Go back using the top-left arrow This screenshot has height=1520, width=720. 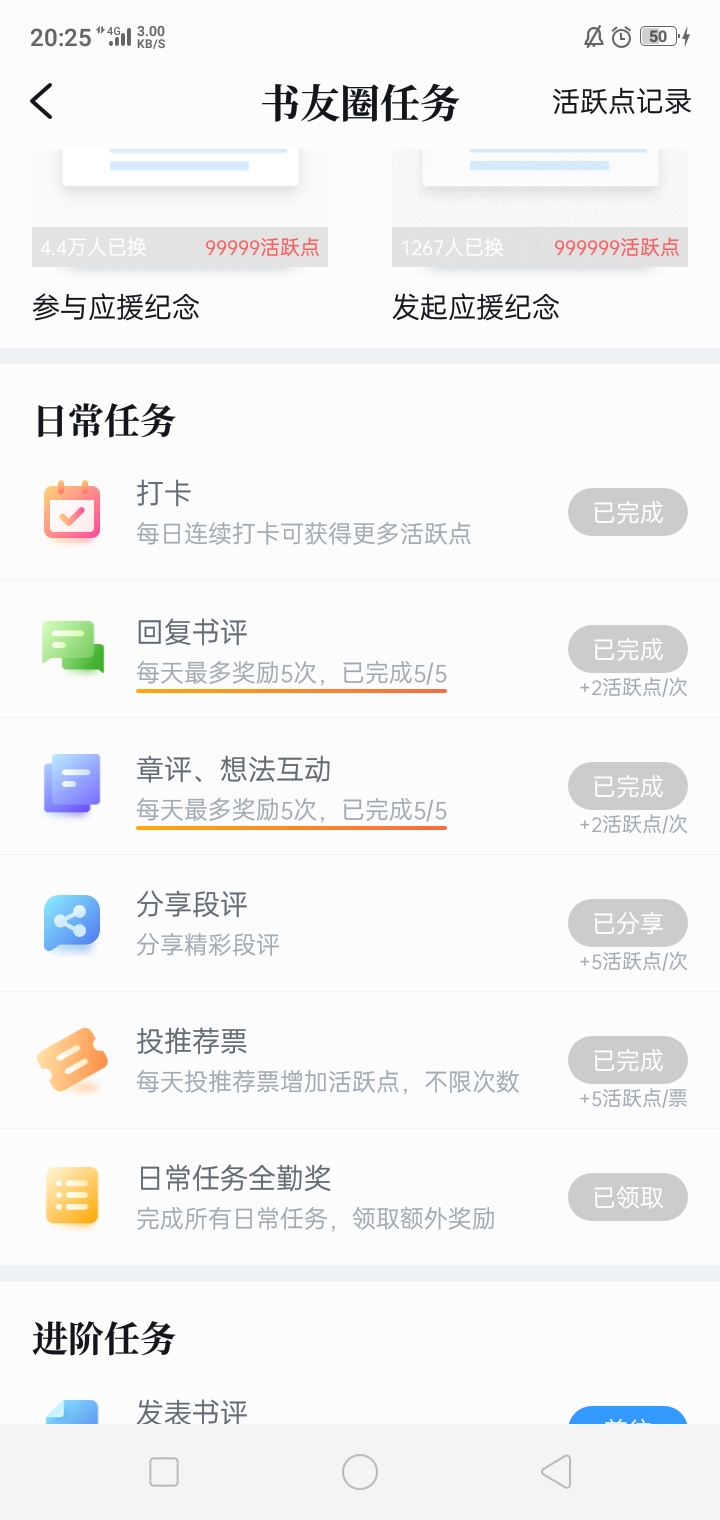click(x=41, y=101)
